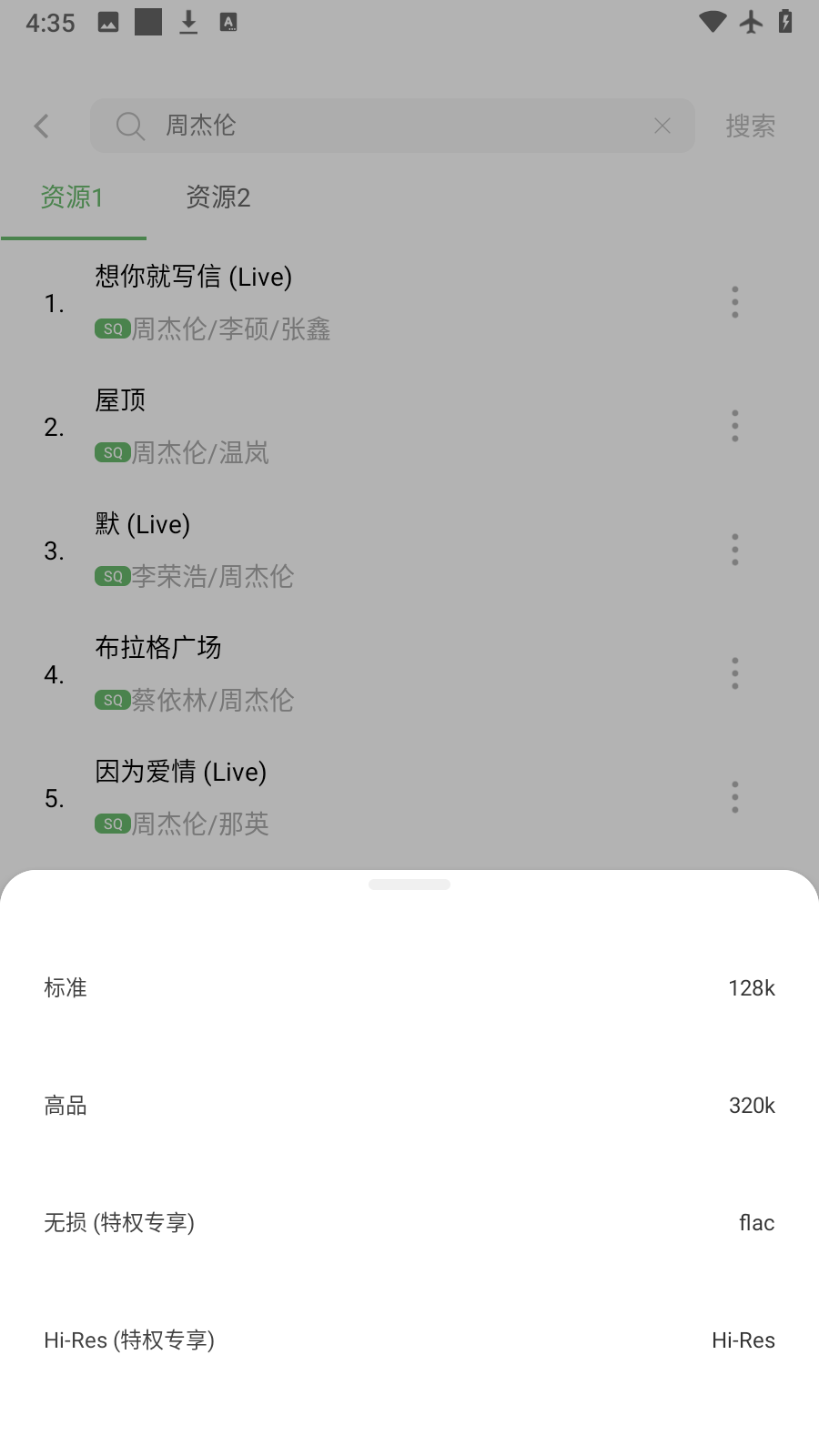Open song 想你就写信 (Live)
Screen dimensions: 819x1456
[x=364, y=302]
